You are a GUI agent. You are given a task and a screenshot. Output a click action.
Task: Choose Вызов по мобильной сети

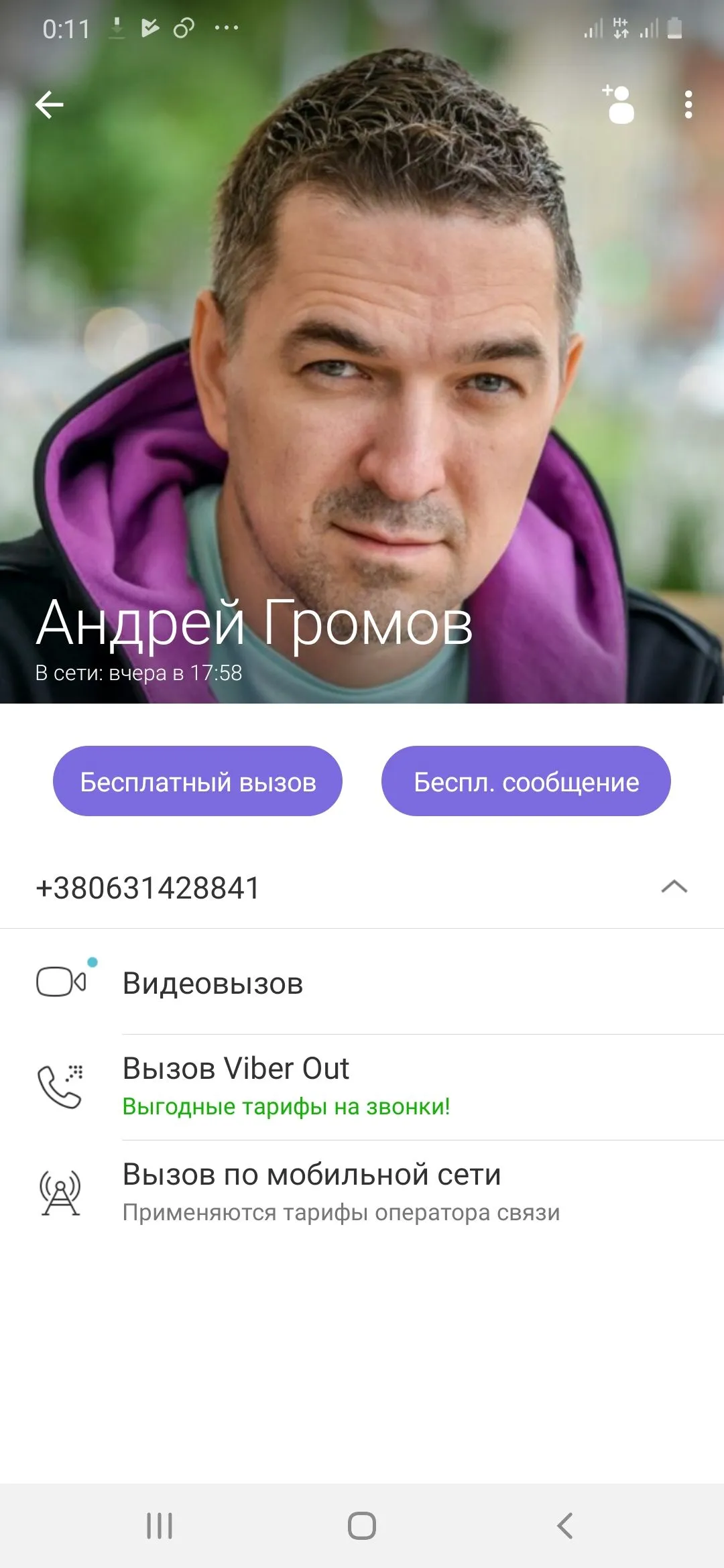[312, 1191]
